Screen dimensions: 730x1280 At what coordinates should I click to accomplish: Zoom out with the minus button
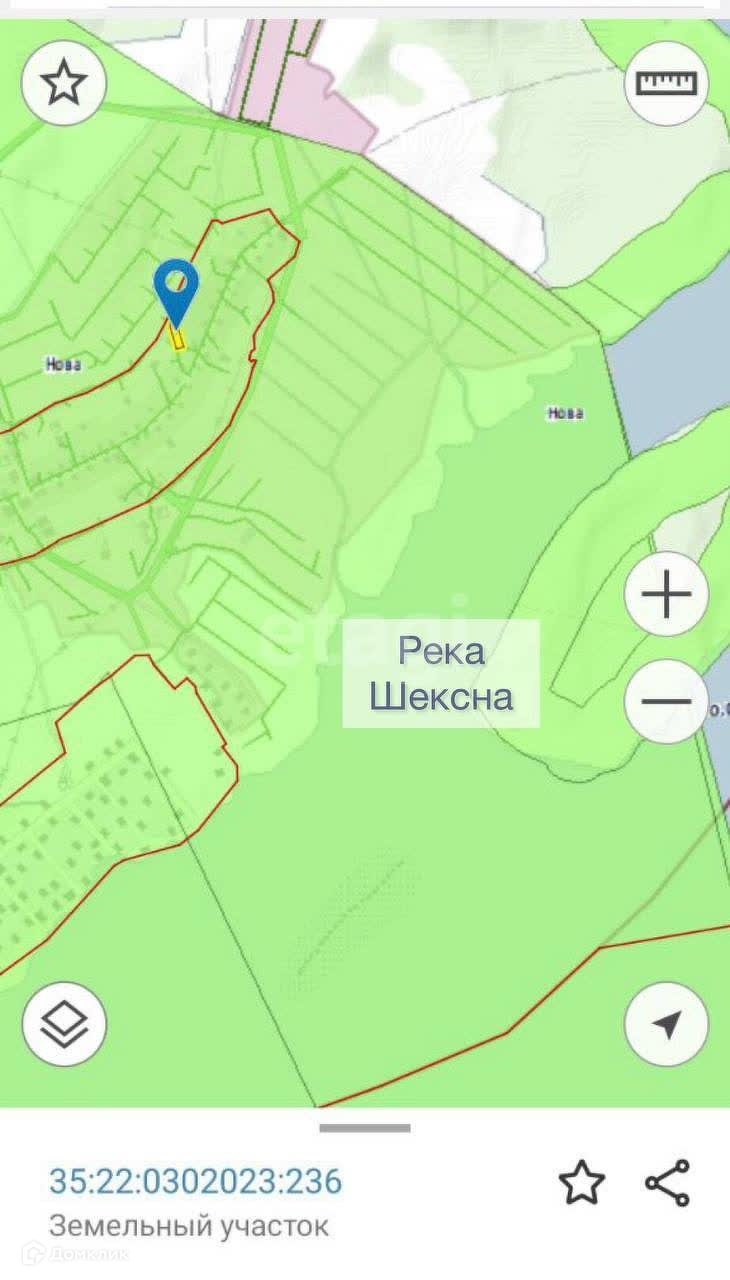666,701
